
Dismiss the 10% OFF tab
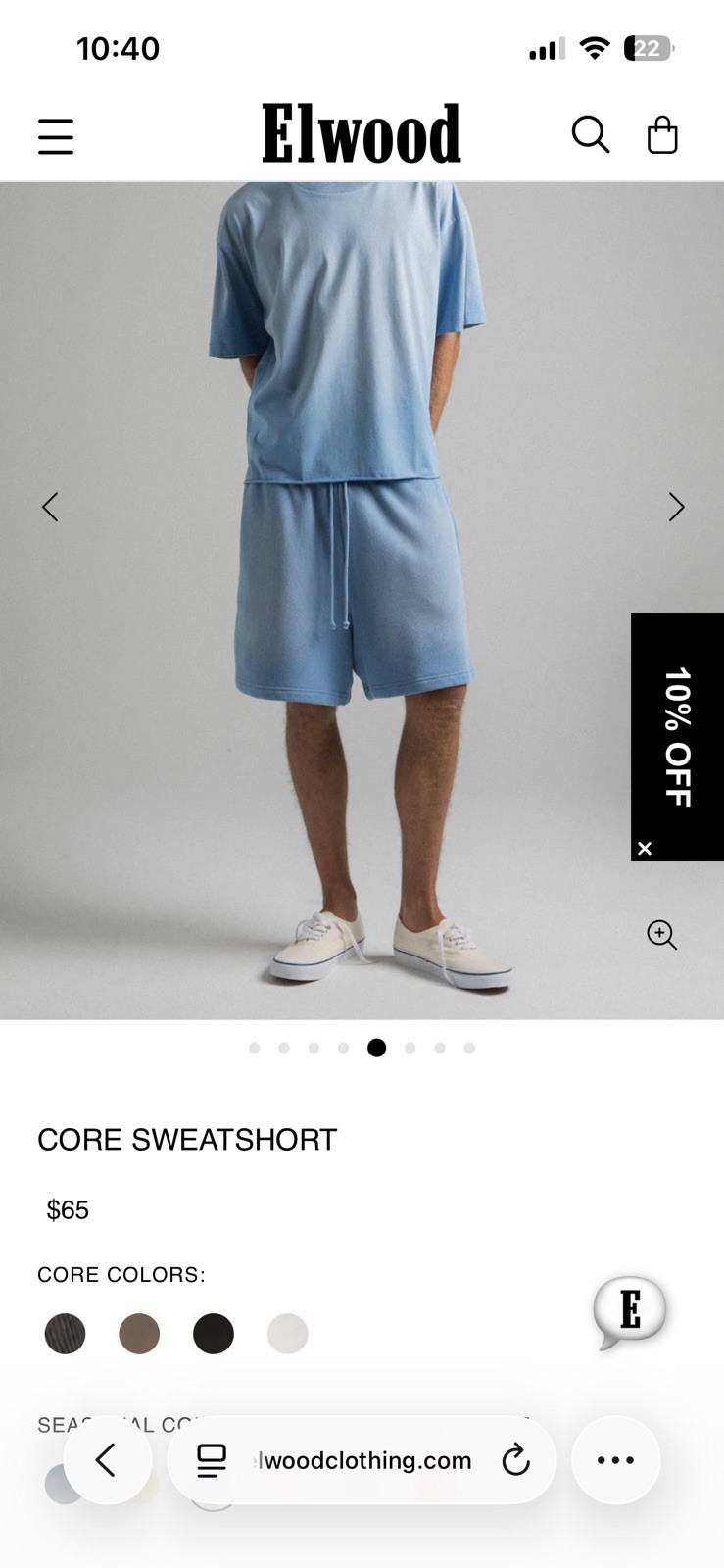pyautogui.click(x=645, y=848)
